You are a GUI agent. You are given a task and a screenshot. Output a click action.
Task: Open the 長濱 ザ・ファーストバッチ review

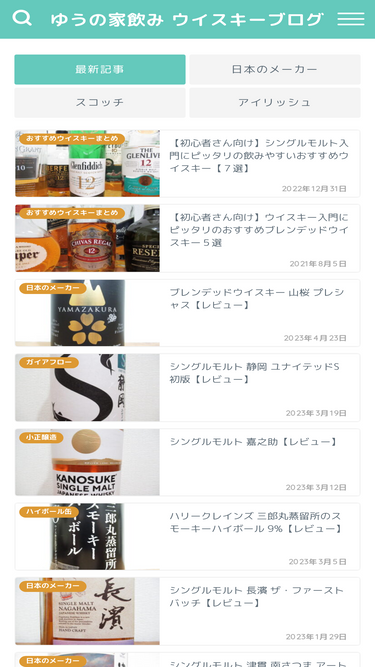tap(188, 611)
